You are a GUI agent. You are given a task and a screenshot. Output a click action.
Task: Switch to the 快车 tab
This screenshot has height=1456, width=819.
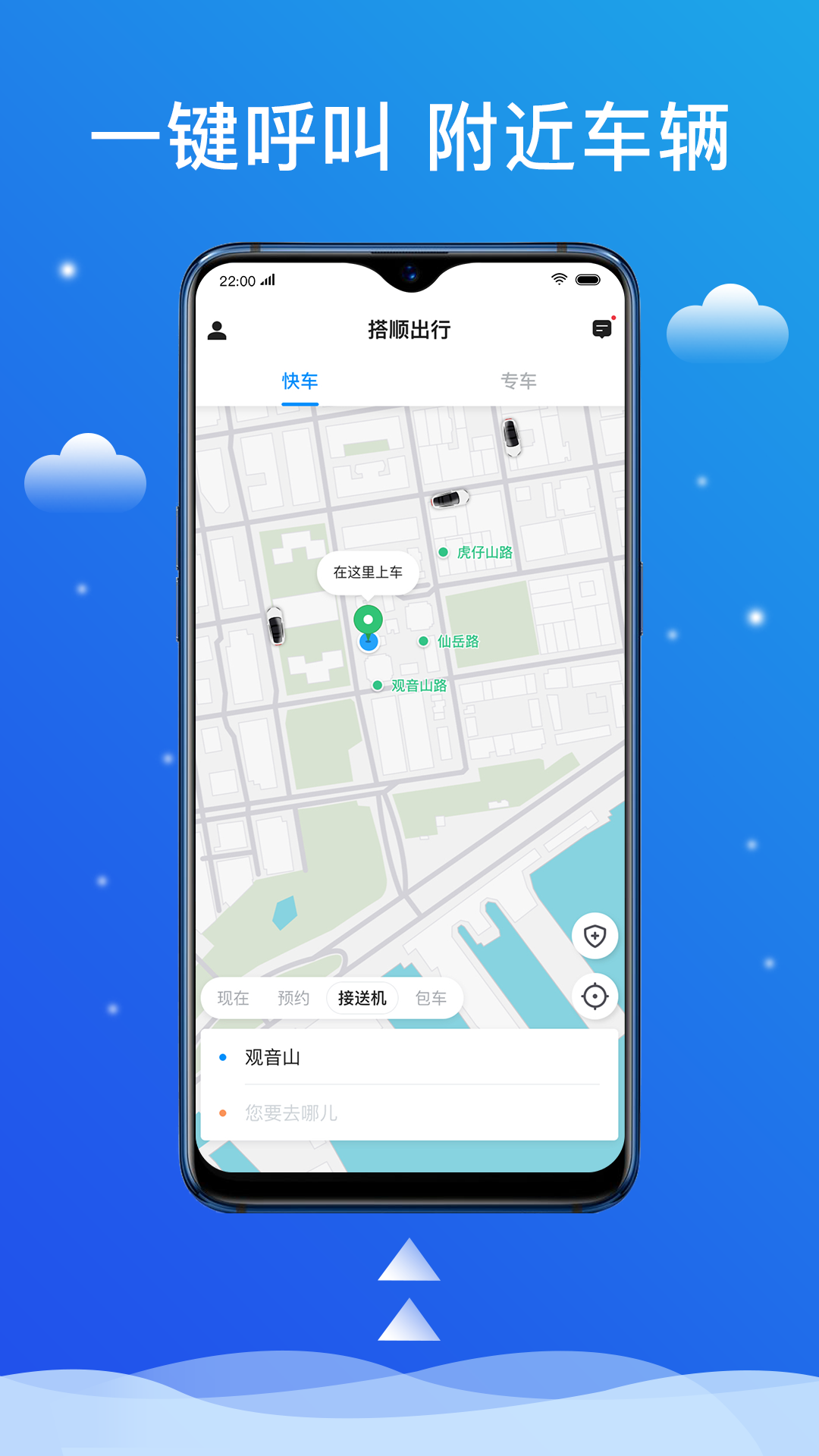[300, 381]
